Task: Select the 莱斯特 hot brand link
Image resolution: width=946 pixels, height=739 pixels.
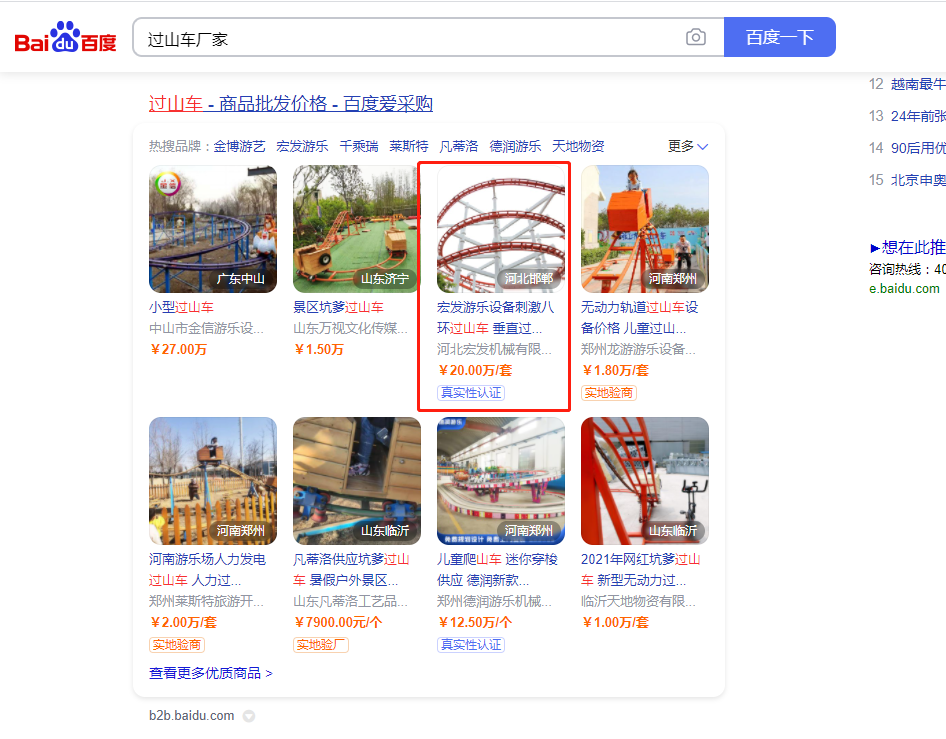Action: [x=409, y=146]
